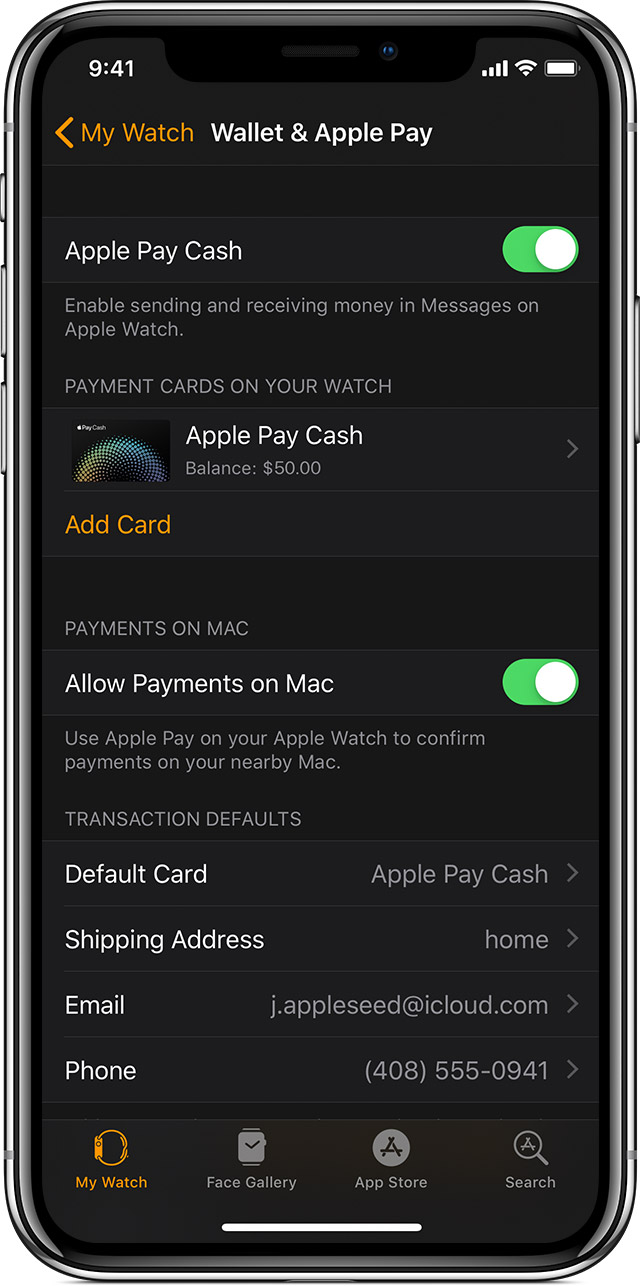The height and width of the screenshot is (1286, 640).
Task: Switch to the Face Gallery tab
Action: tap(251, 1160)
